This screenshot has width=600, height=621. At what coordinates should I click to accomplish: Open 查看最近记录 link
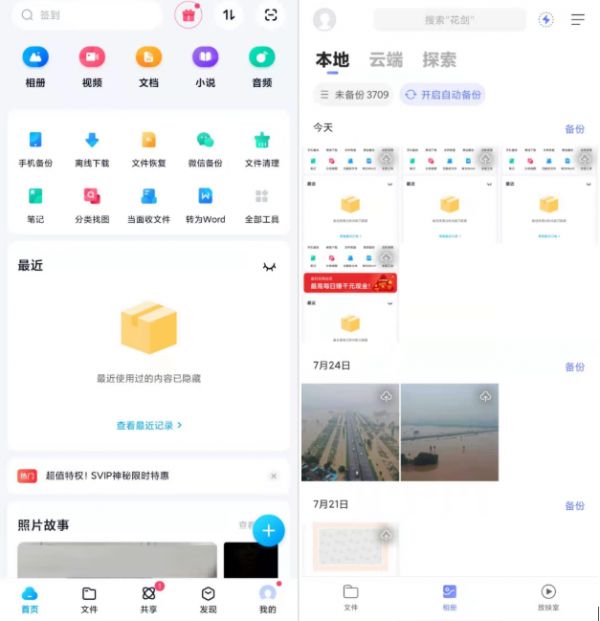click(x=149, y=425)
